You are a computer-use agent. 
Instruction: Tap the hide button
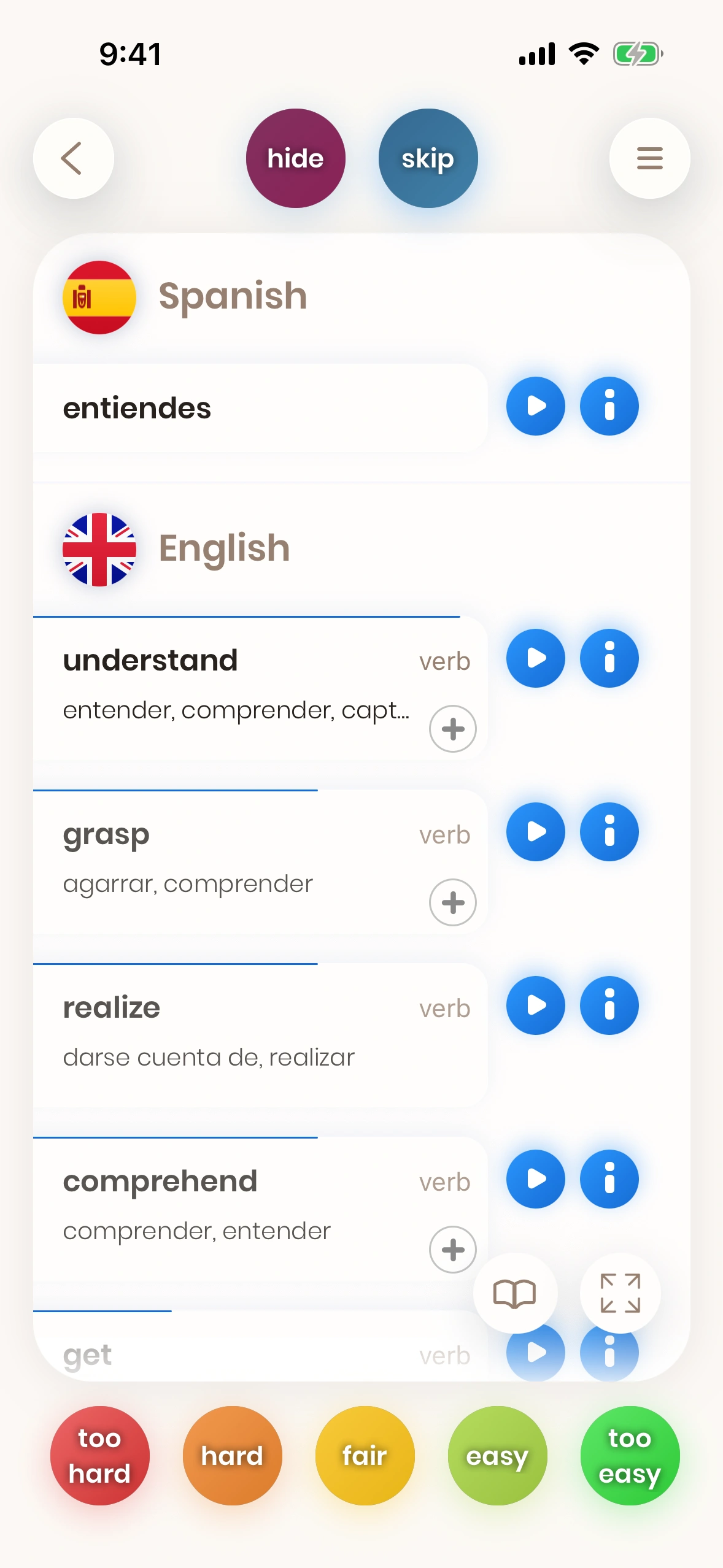click(x=295, y=158)
